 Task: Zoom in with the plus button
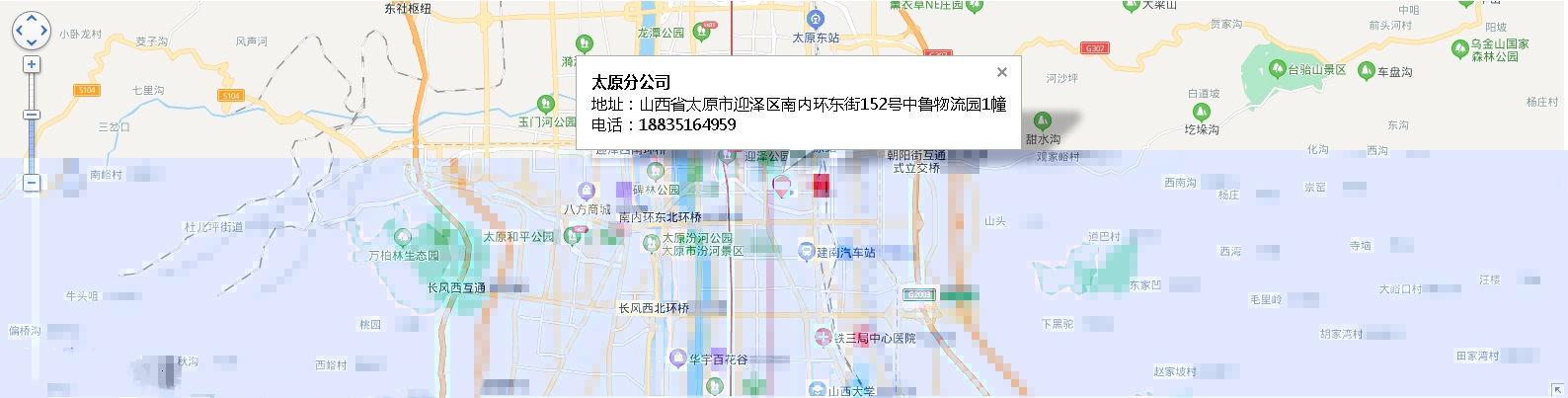coord(32,64)
